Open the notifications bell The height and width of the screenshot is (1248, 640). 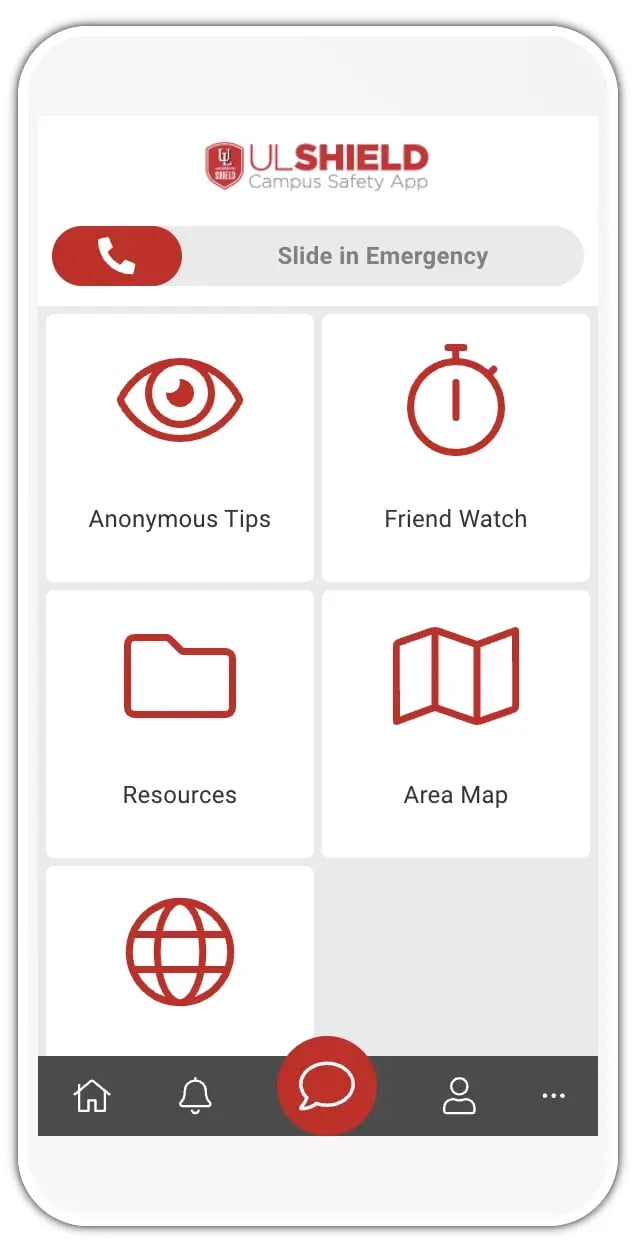click(195, 1096)
